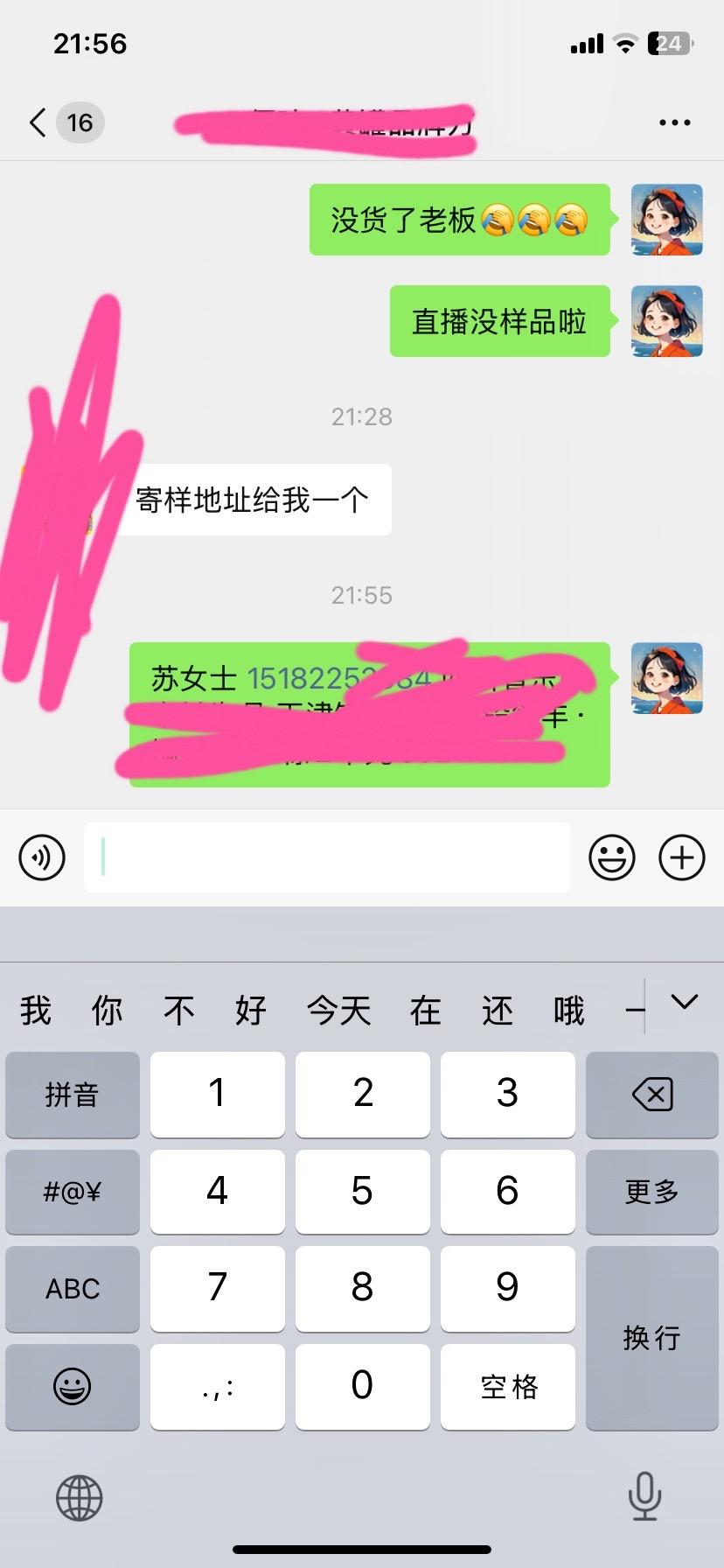Tap the 空格 space key
This screenshot has width=724, height=1568.
(508, 1386)
